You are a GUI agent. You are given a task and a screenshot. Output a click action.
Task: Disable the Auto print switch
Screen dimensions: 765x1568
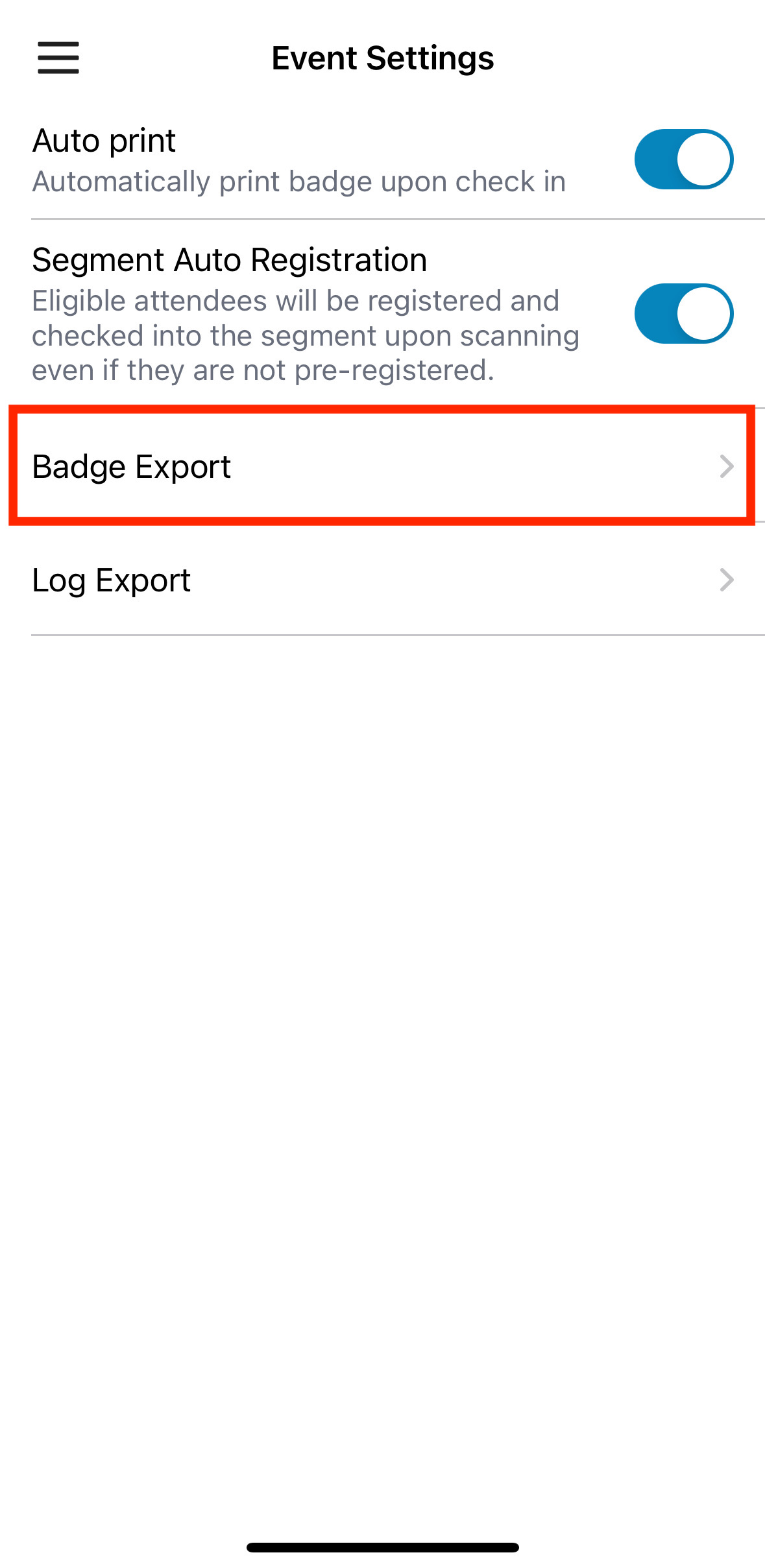click(684, 160)
